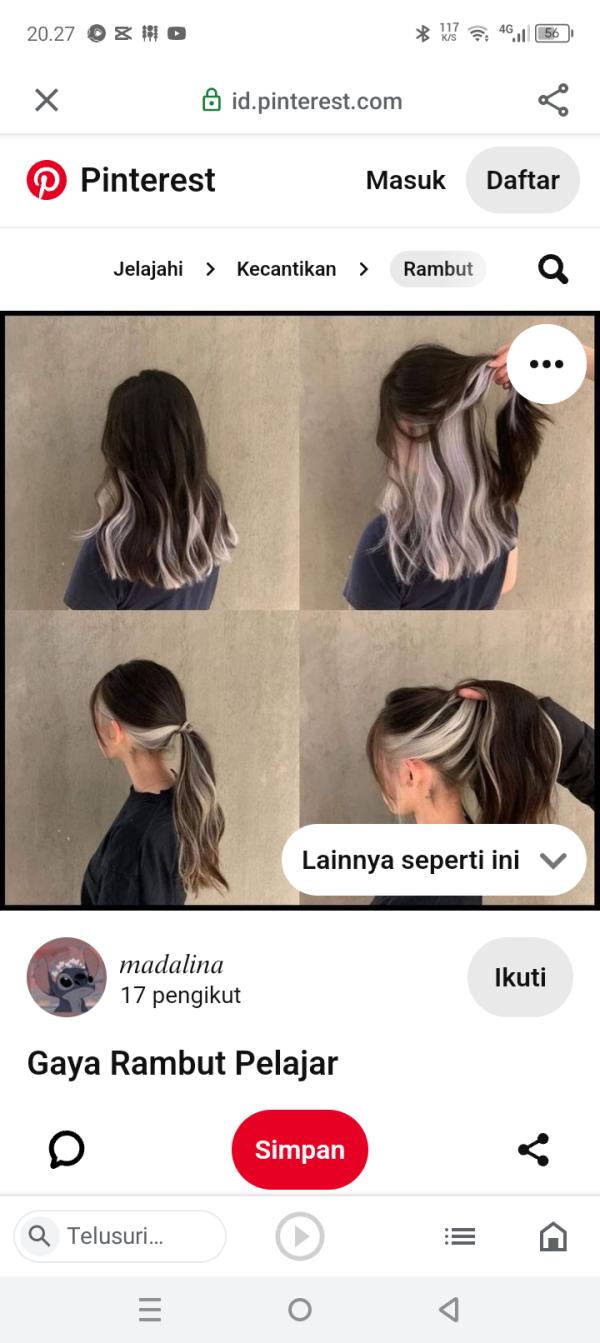Share the page from the top bar
The width and height of the screenshot is (600, 1343).
(553, 100)
